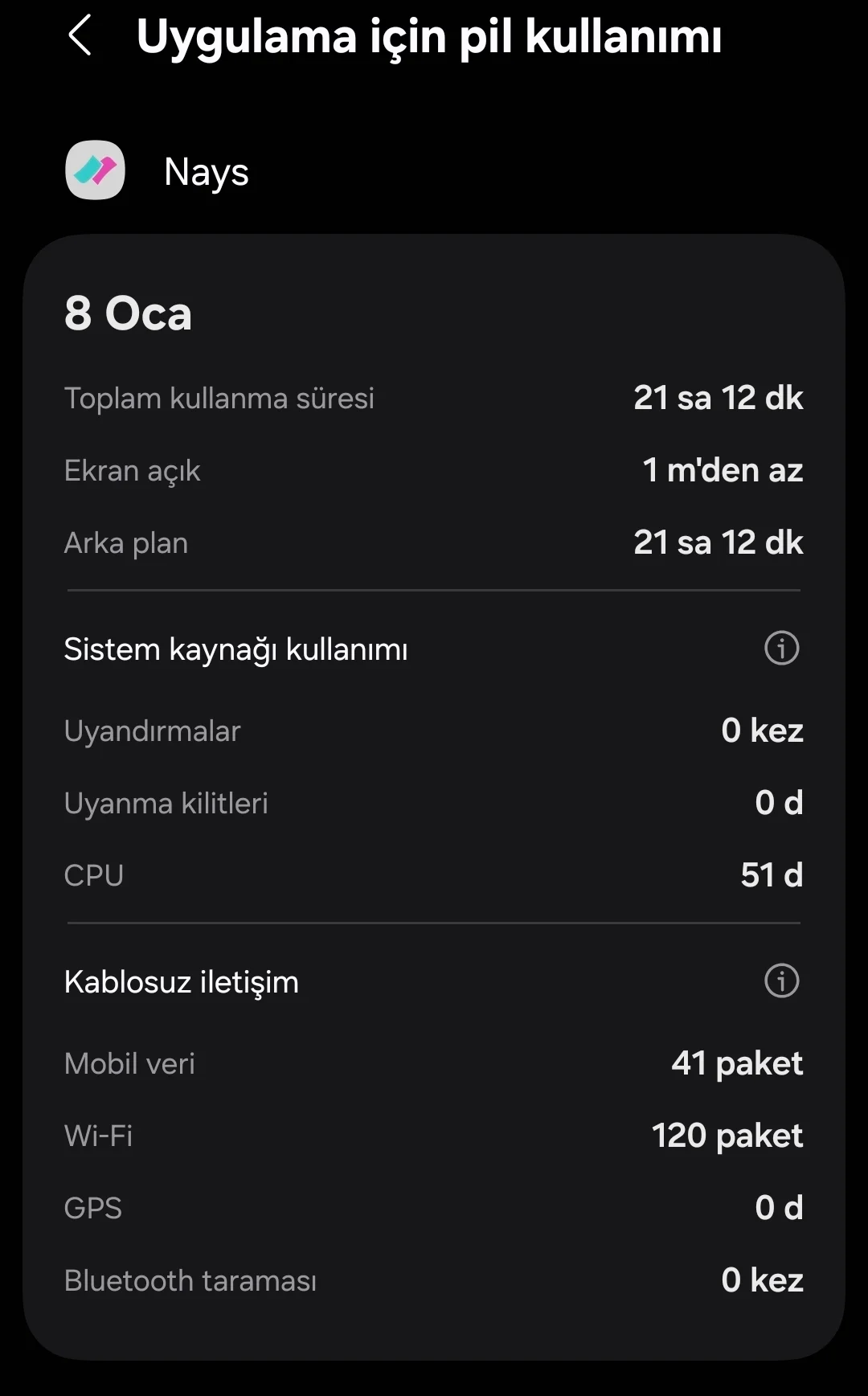Open info for Kablosuz iletişim
This screenshot has height=1396, width=868.
781,980
